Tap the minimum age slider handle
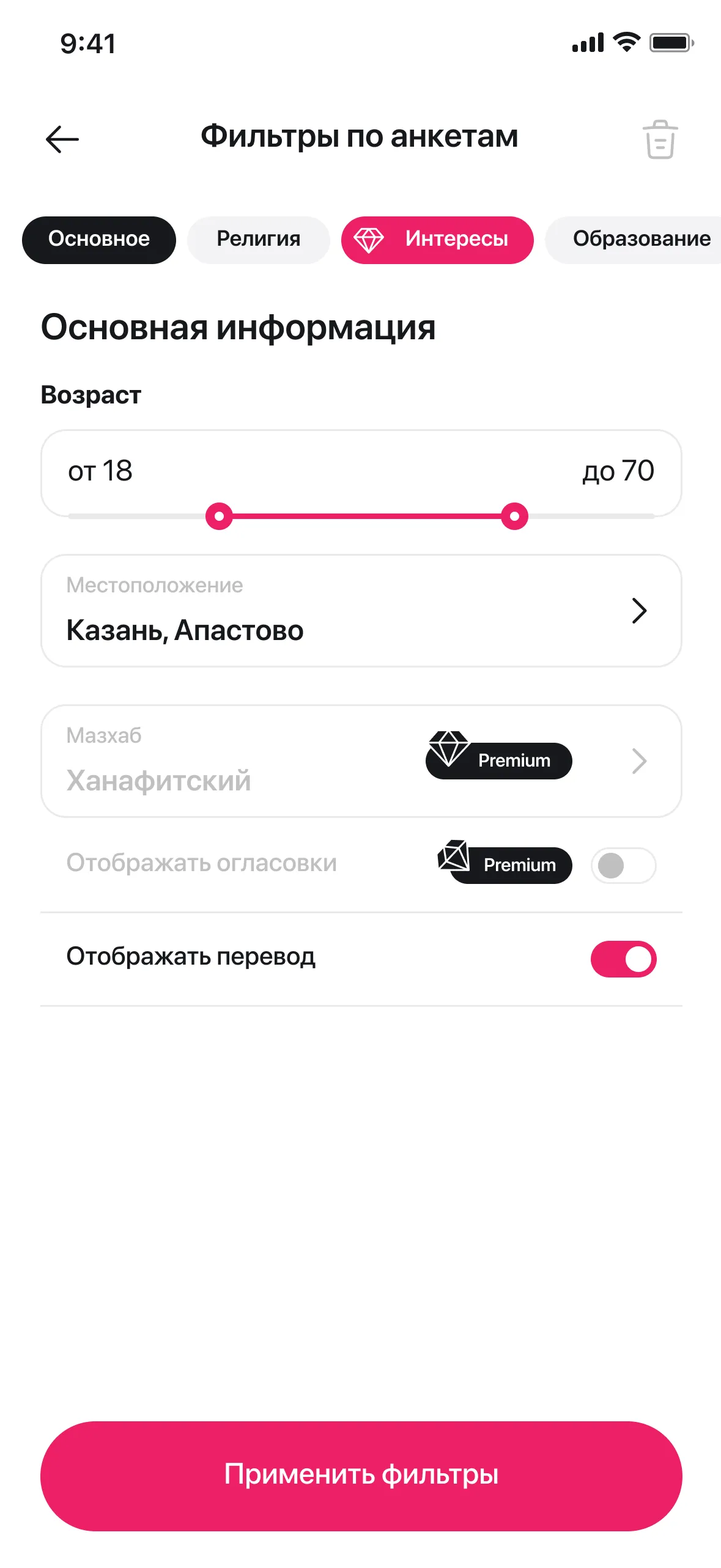This screenshot has height=1568, width=721. click(219, 517)
